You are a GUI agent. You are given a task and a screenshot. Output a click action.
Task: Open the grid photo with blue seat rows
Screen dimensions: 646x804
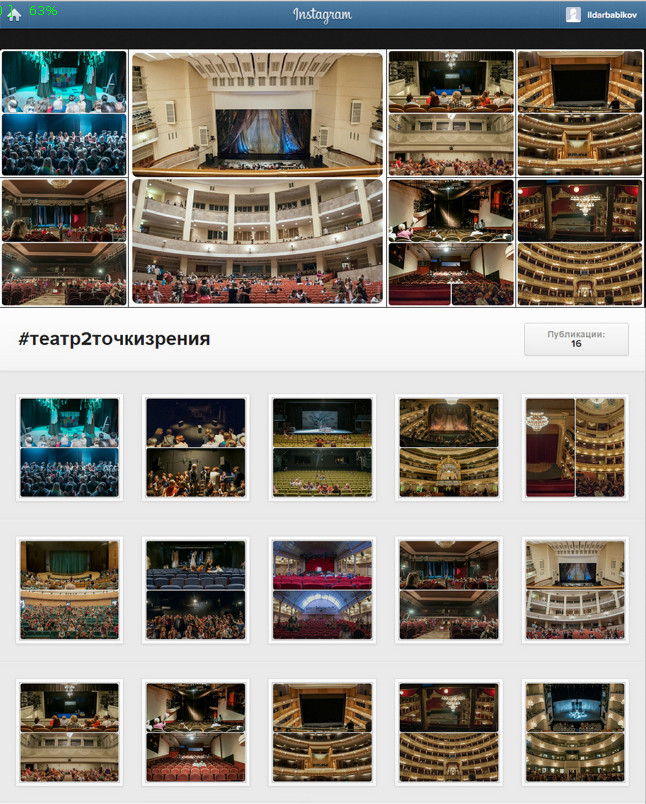click(195, 589)
